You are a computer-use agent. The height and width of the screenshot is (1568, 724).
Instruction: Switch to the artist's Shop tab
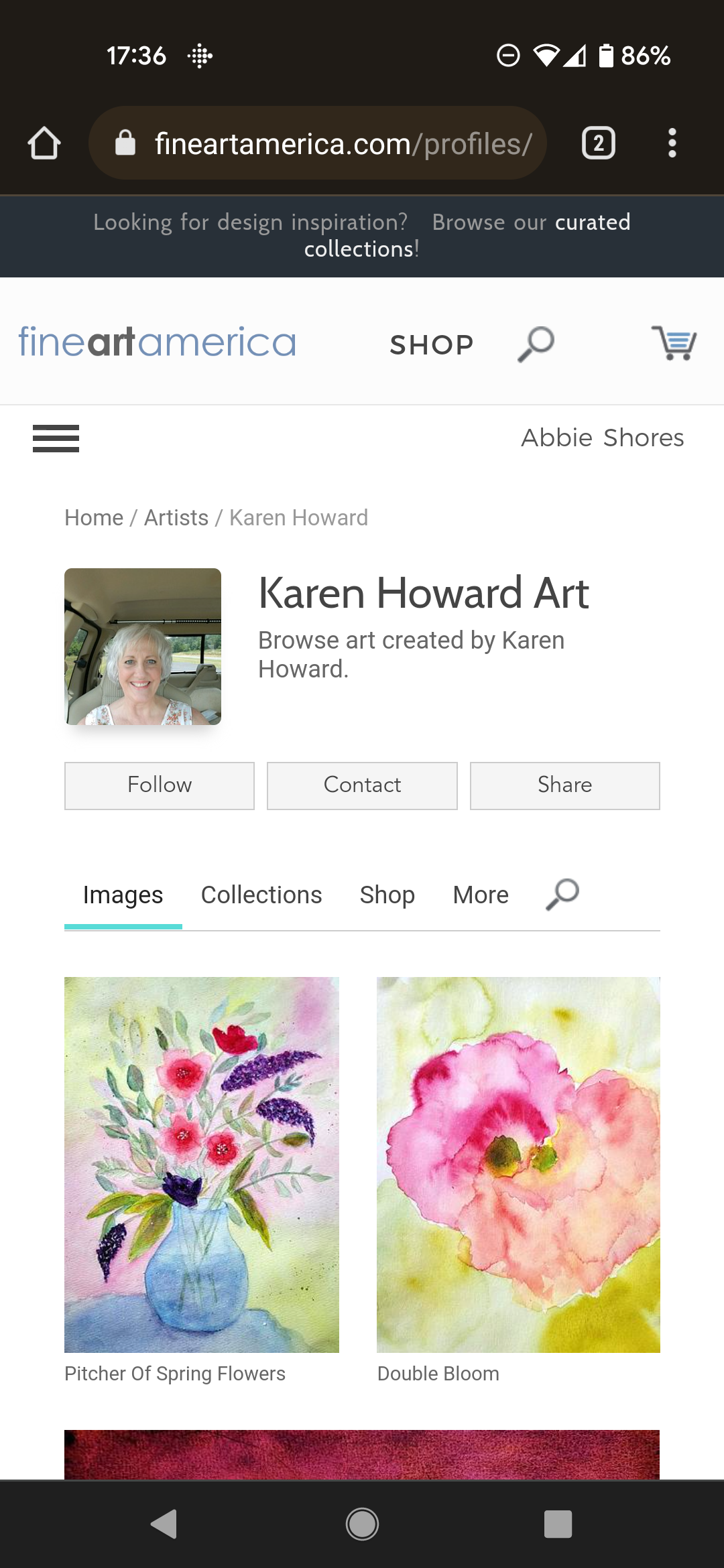387,895
